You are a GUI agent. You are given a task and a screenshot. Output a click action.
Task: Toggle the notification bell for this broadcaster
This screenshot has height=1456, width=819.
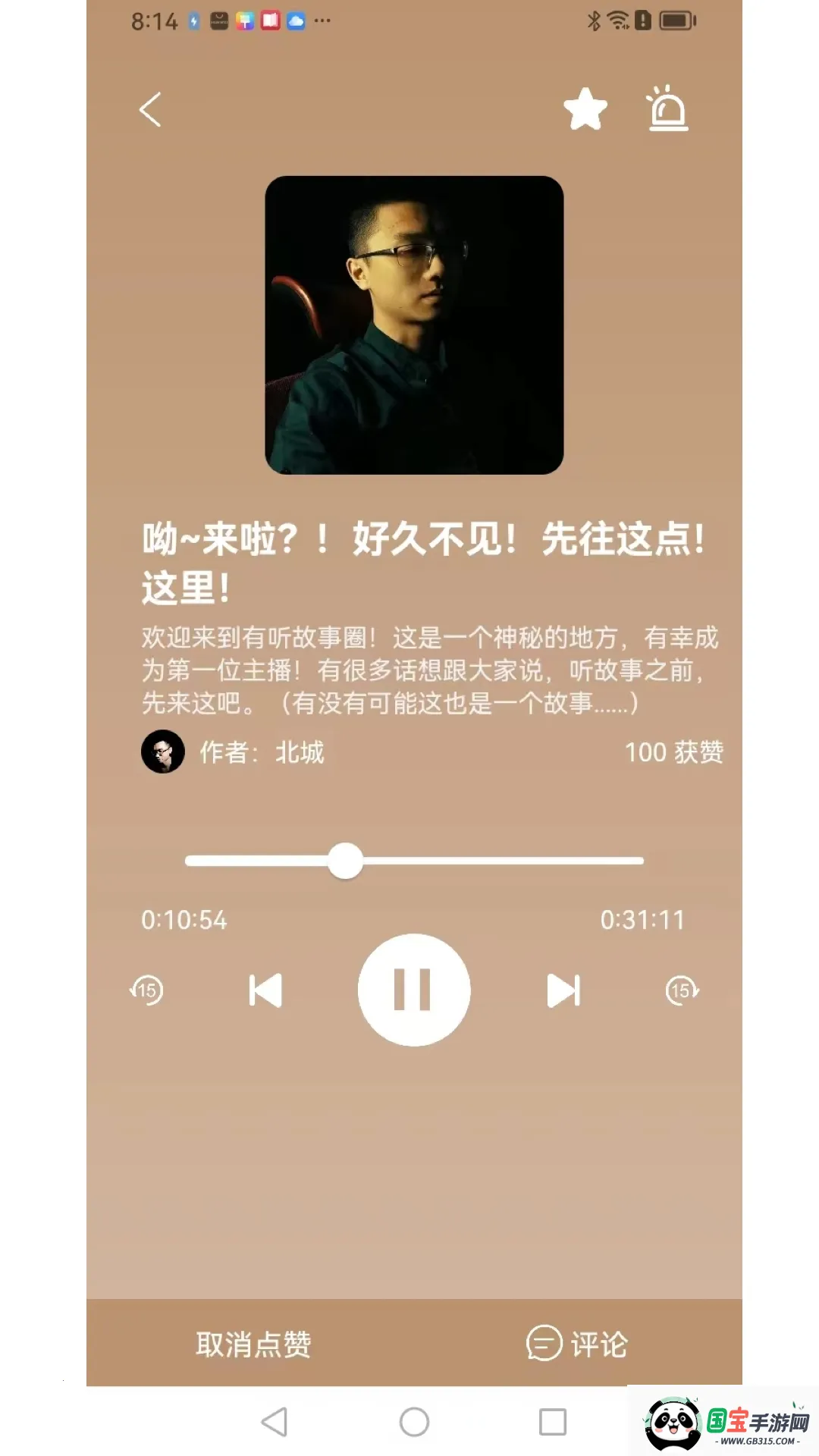[667, 109]
